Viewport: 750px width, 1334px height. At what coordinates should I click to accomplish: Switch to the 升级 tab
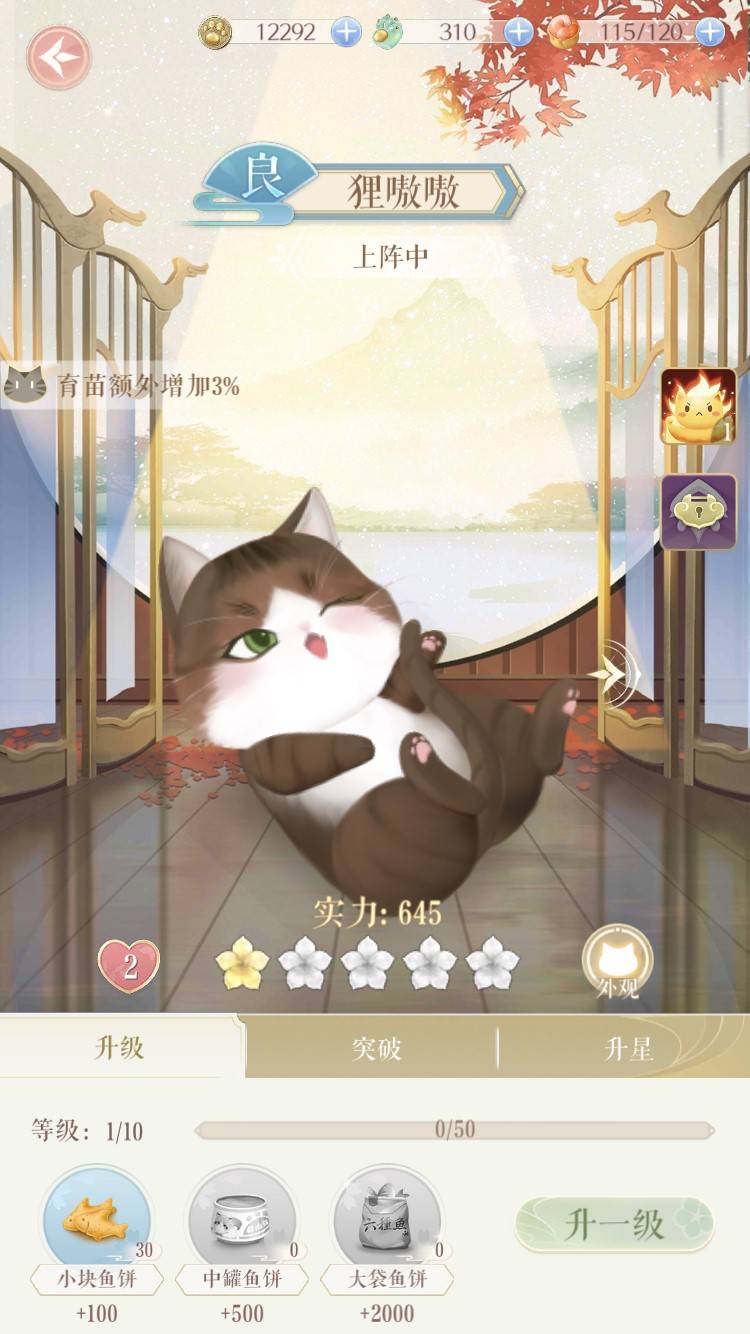click(x=120, y=1047)
